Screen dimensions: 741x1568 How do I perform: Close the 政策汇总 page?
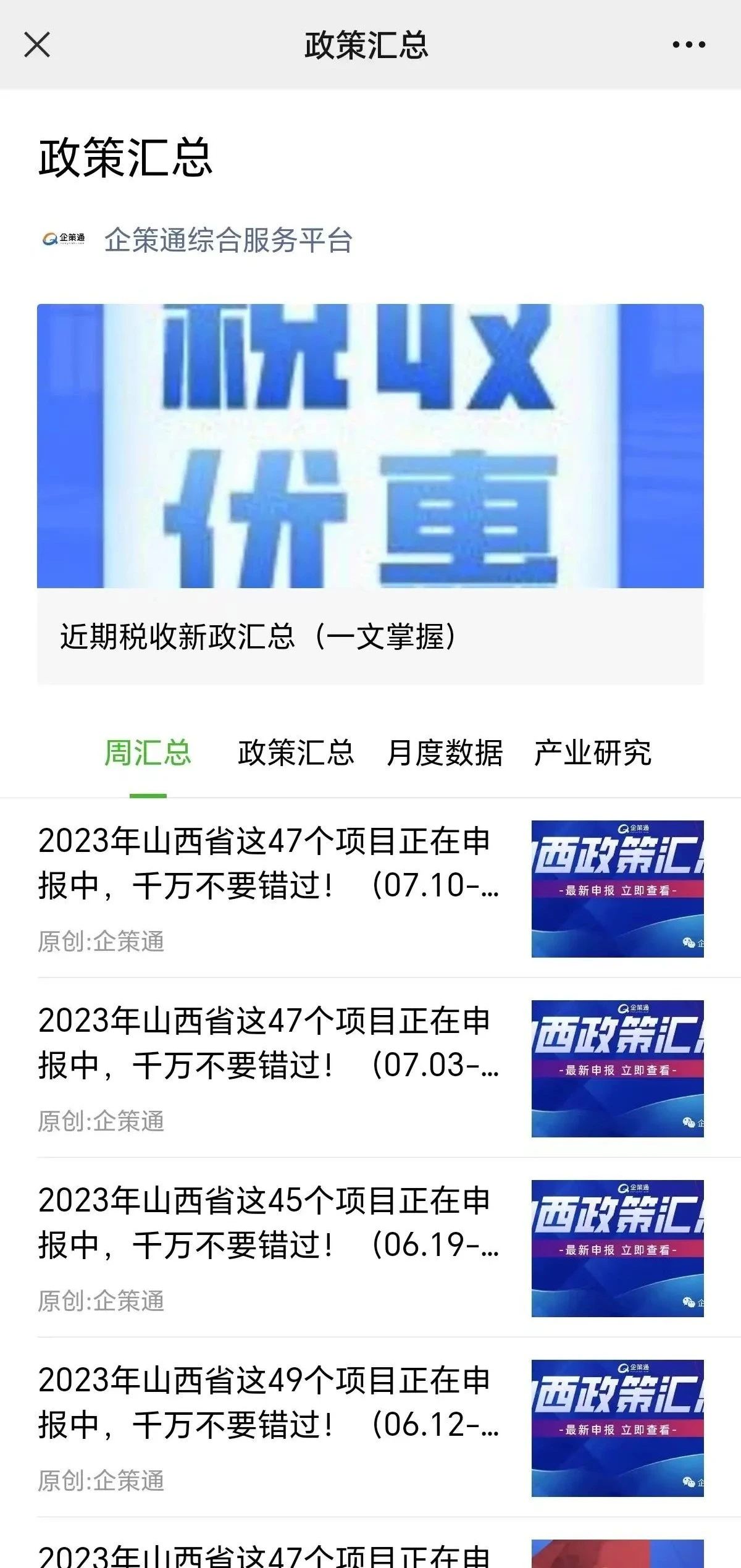(x=37, y=45)
